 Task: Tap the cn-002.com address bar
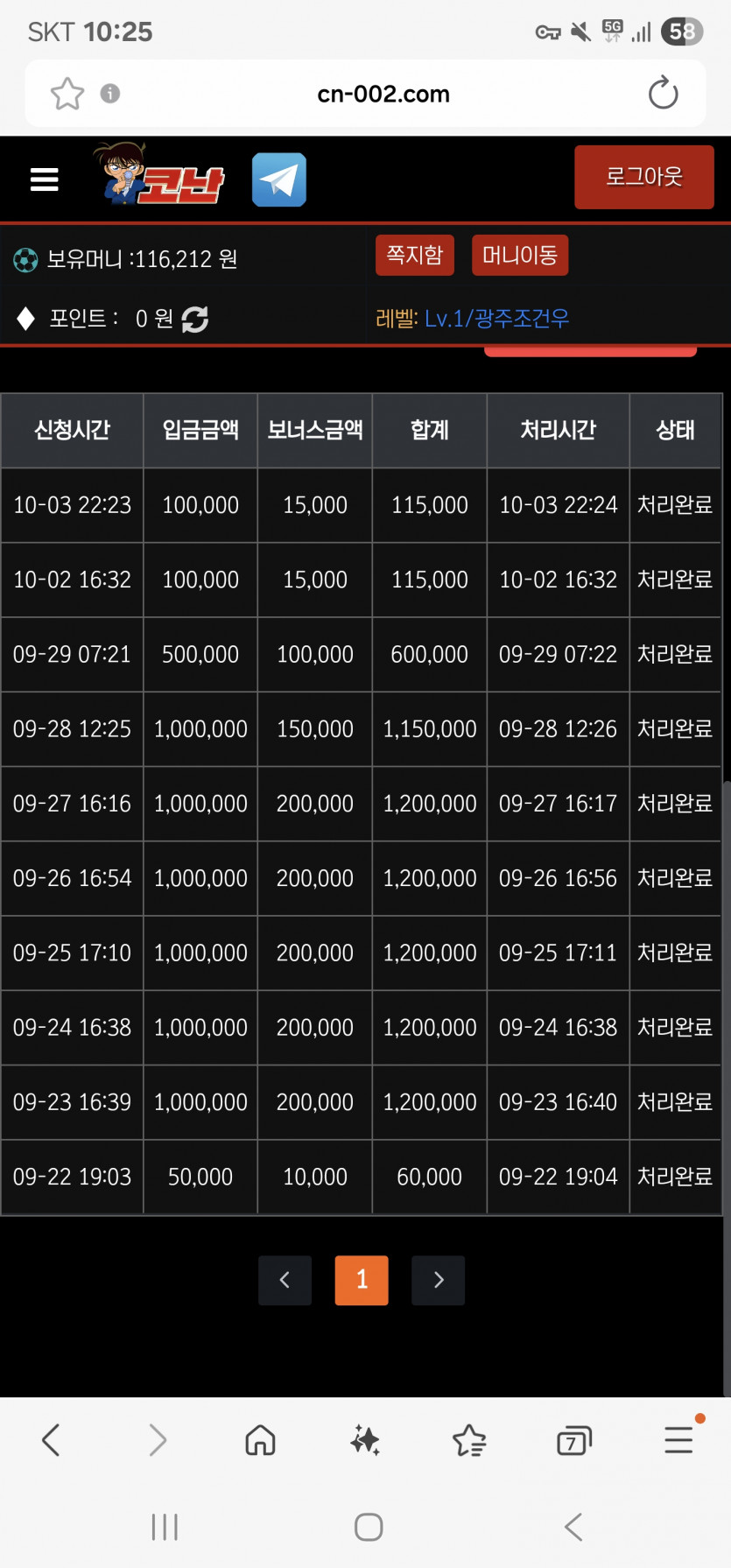click(x=383, y=94)
